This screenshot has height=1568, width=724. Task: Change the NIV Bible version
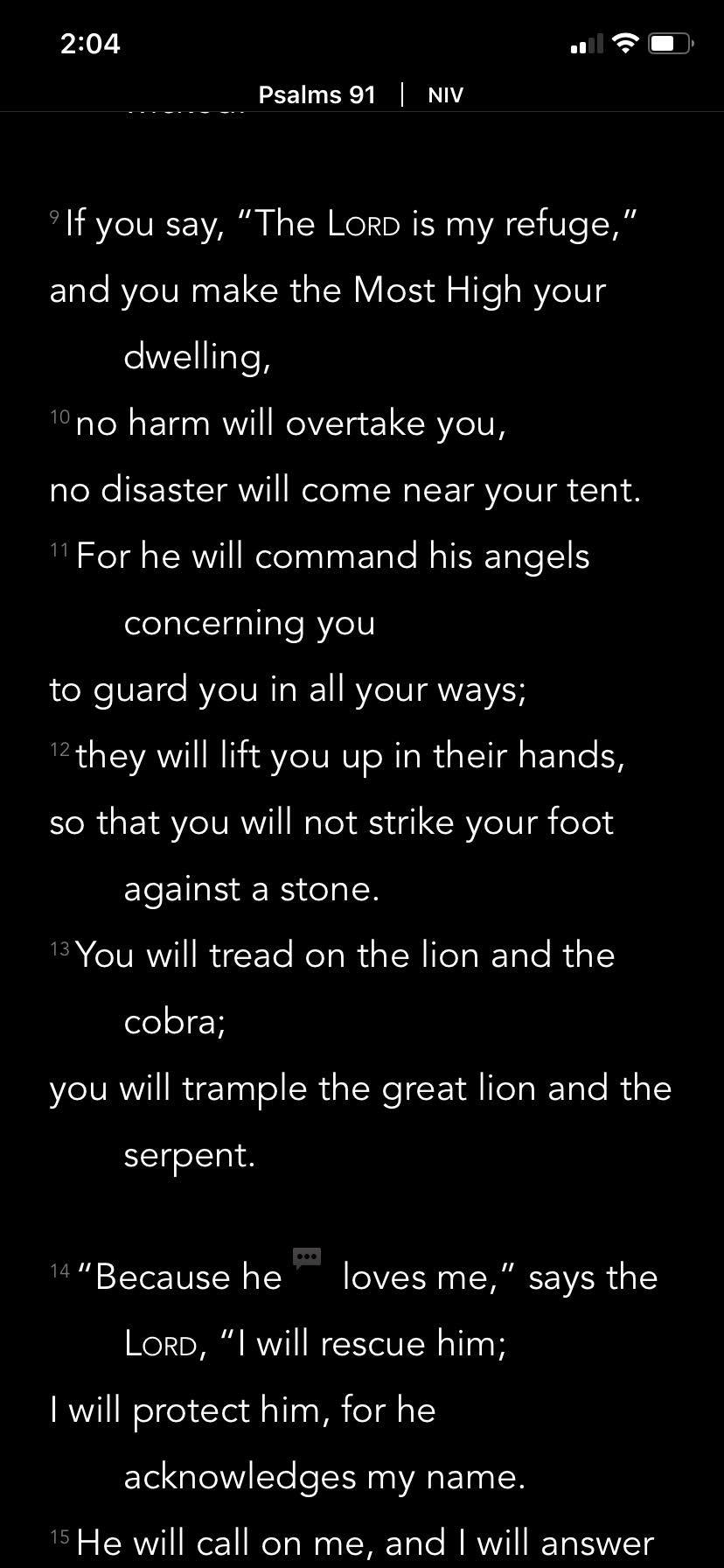[445, 95]
